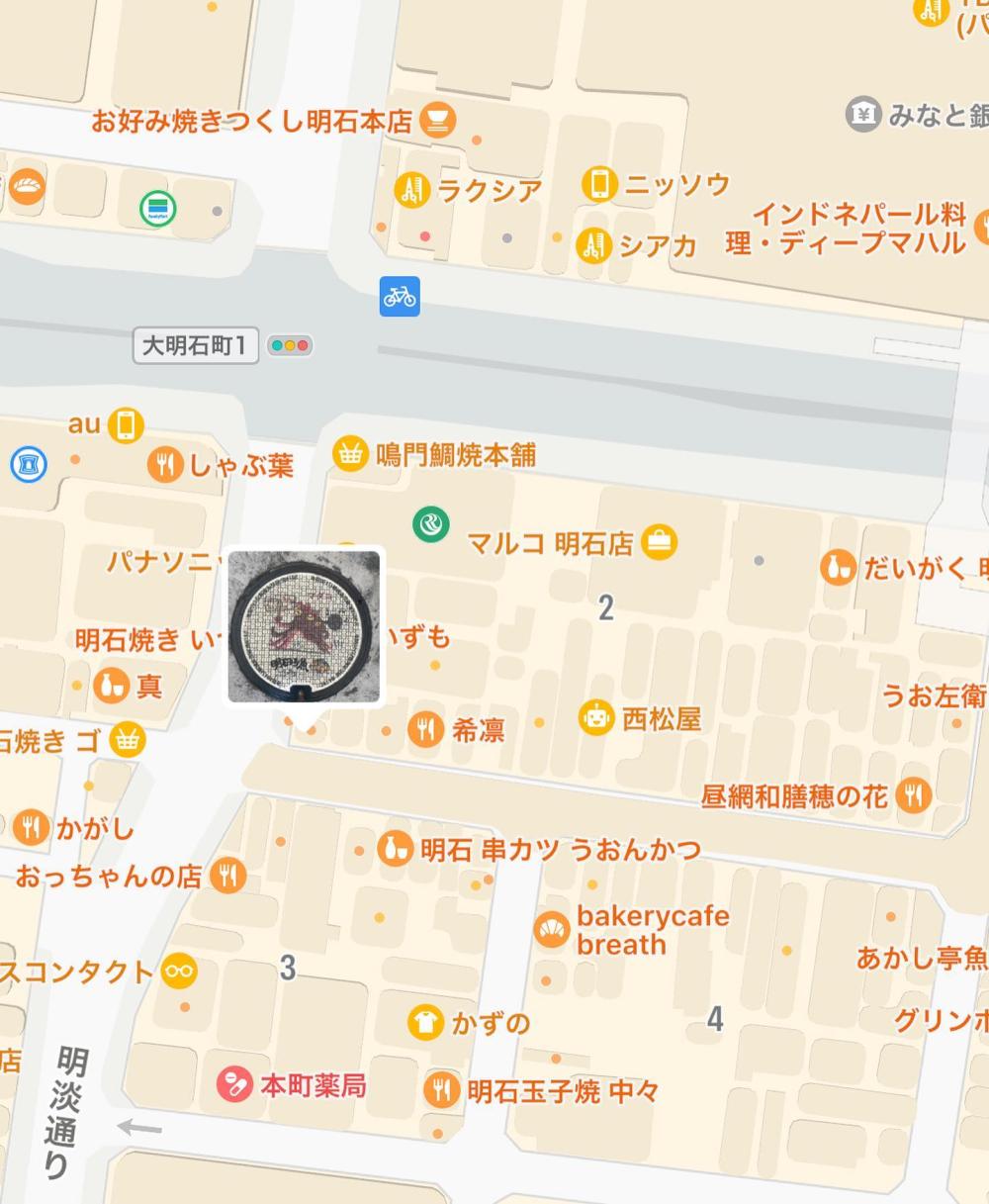Open the 明石 串カツ うおんかつ marker
The height and width of the screenshot is (1204, 989).
[x=395, y=849]
